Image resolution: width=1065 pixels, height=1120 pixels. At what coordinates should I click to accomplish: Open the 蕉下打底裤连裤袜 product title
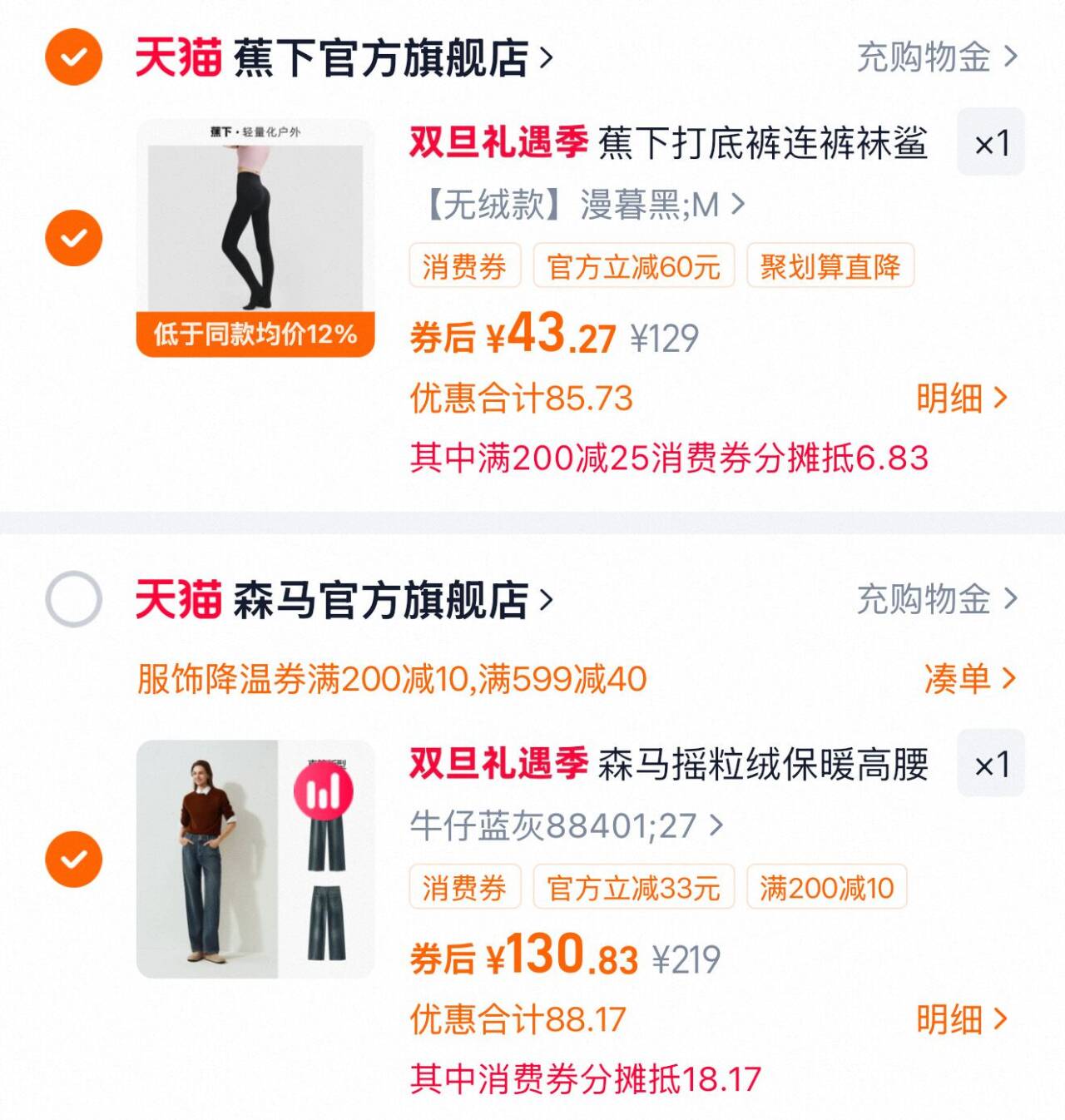pyautogui.click(x=761, y=143)
